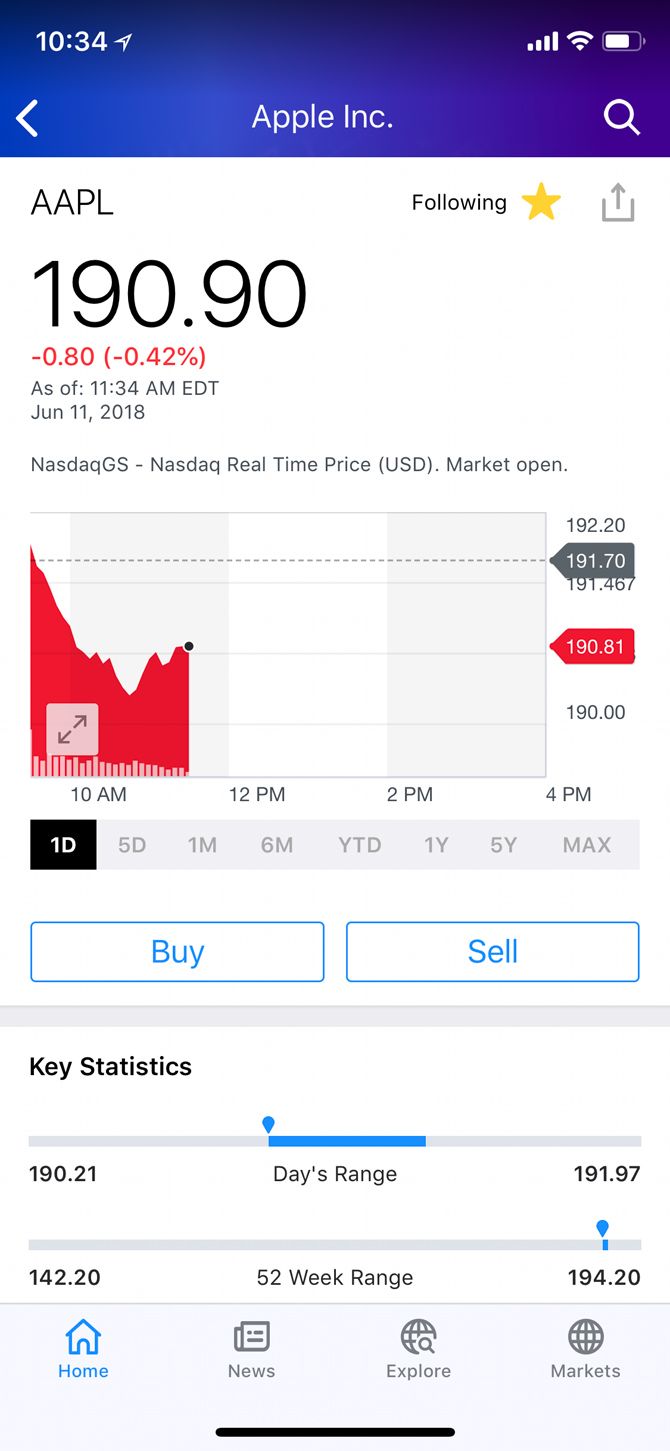Image resolution: width=670 pixels, height=1451 pixels.
Task: Switch chart to 1M range
Action: [x=202, y=845]
